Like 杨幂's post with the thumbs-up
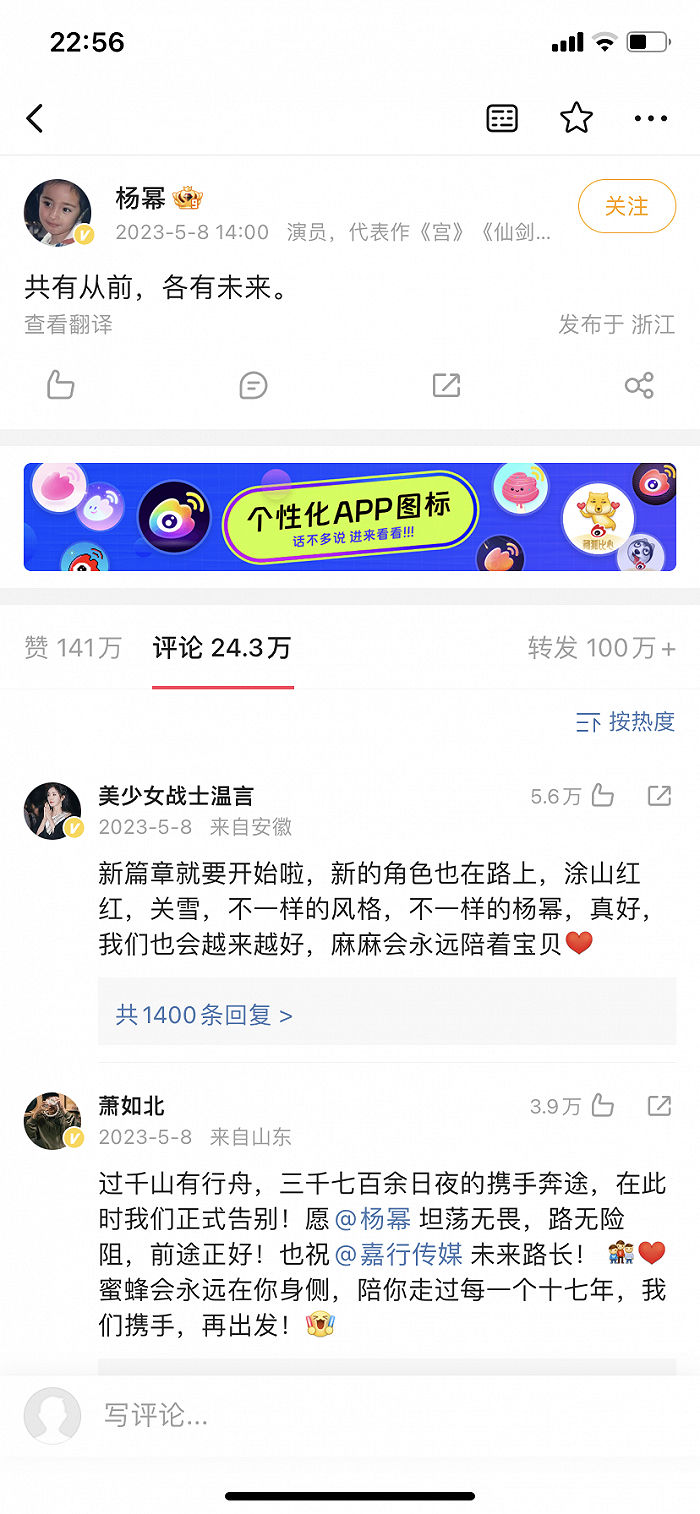 tap(61, 385)
